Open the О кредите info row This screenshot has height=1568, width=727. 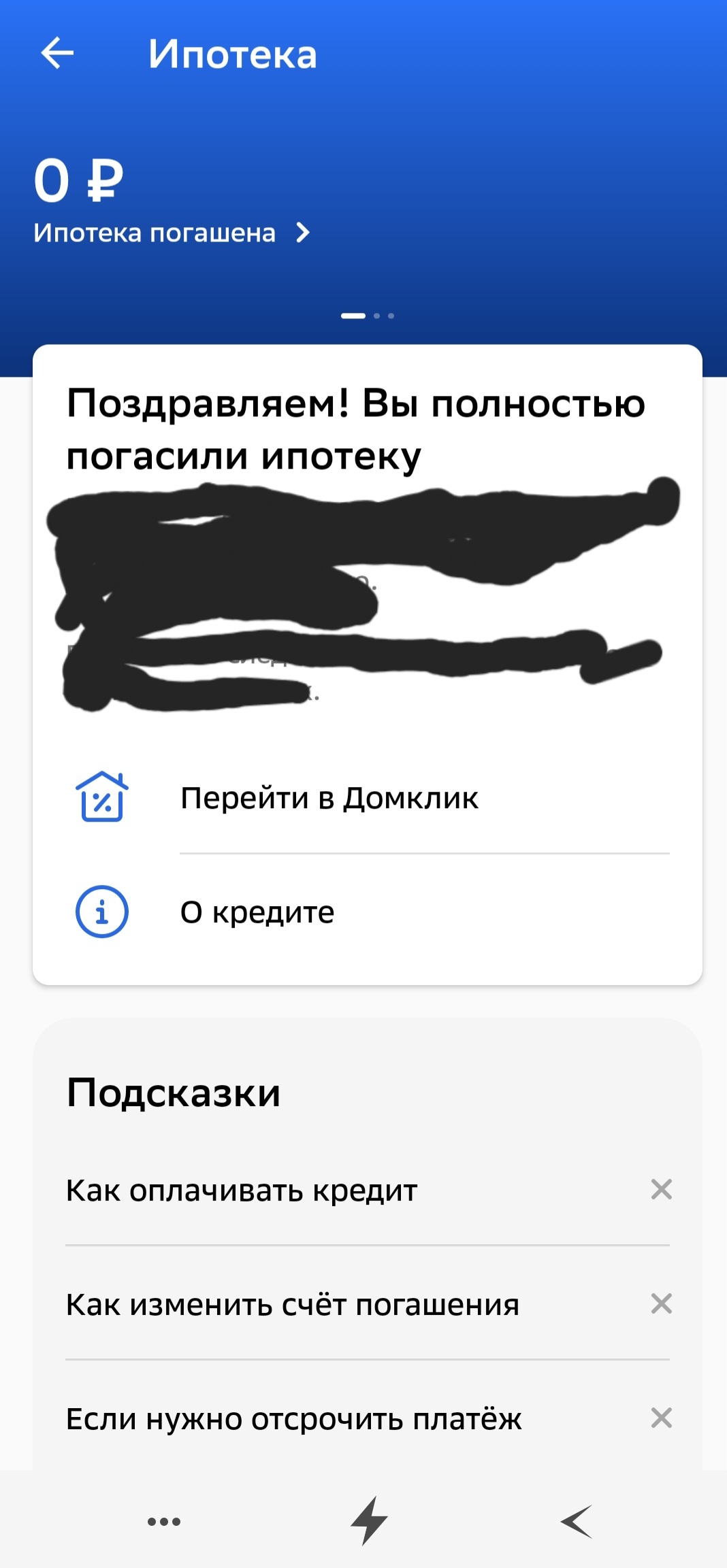tap(257, 912)
